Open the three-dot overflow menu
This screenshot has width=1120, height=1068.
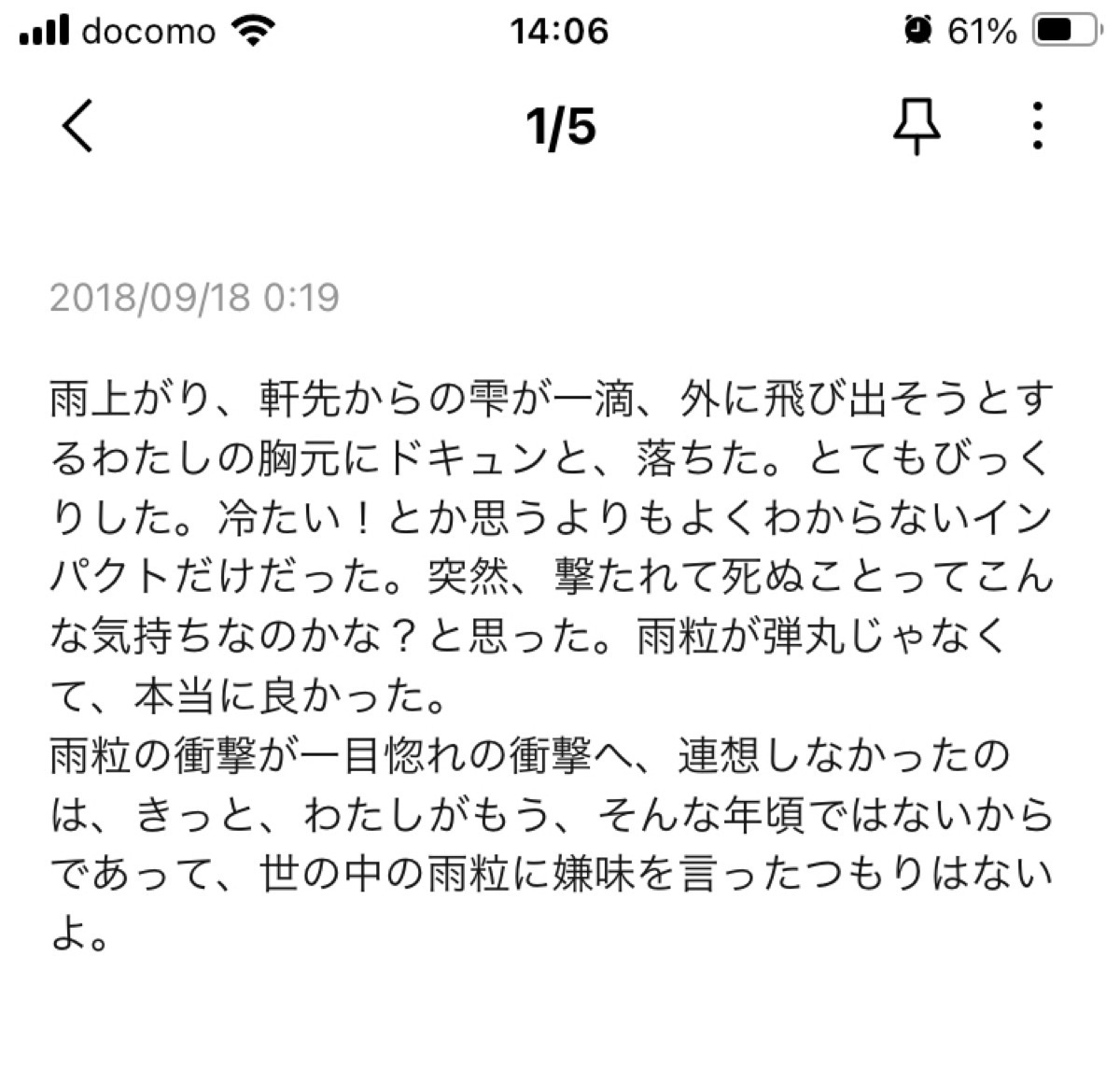(x=1038, y=126)
